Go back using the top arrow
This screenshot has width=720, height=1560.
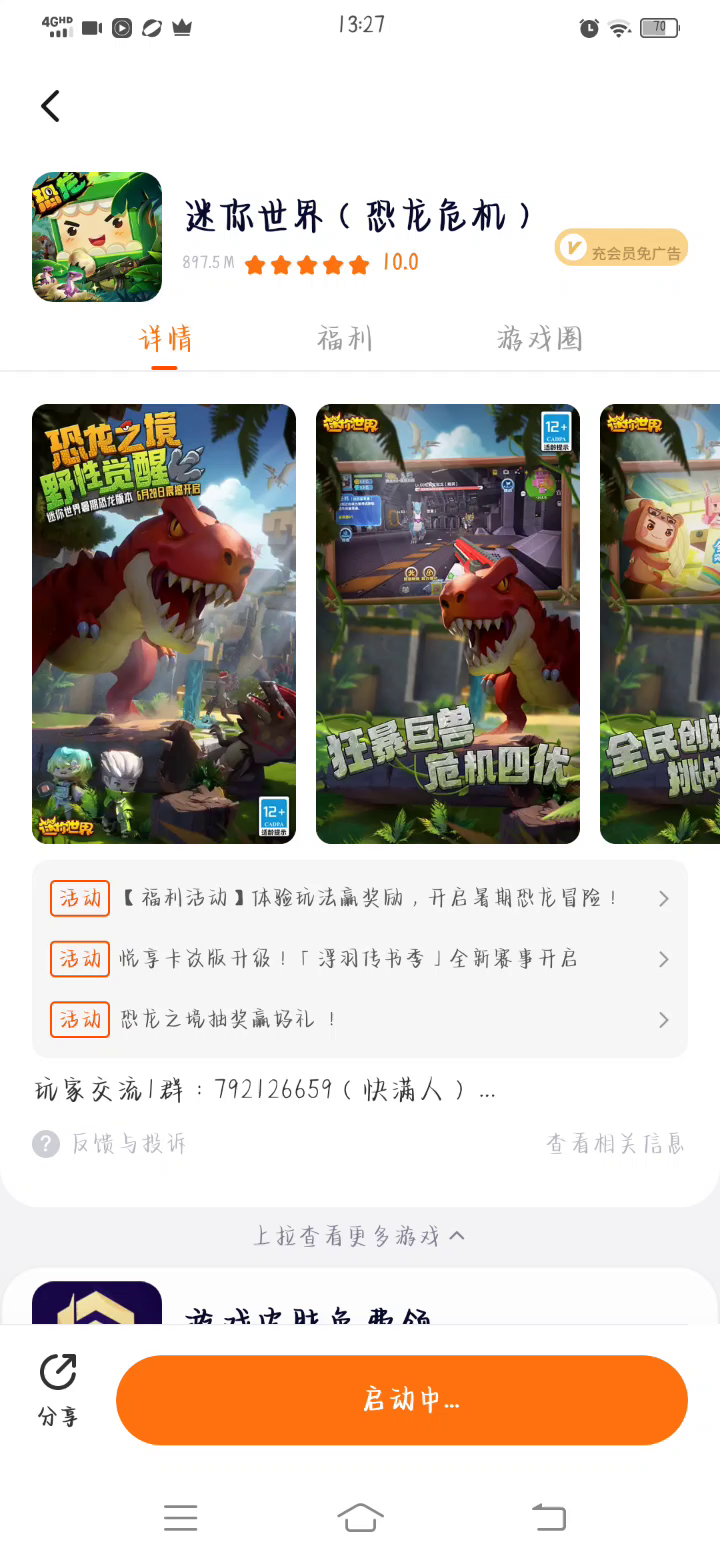(51, 106)
